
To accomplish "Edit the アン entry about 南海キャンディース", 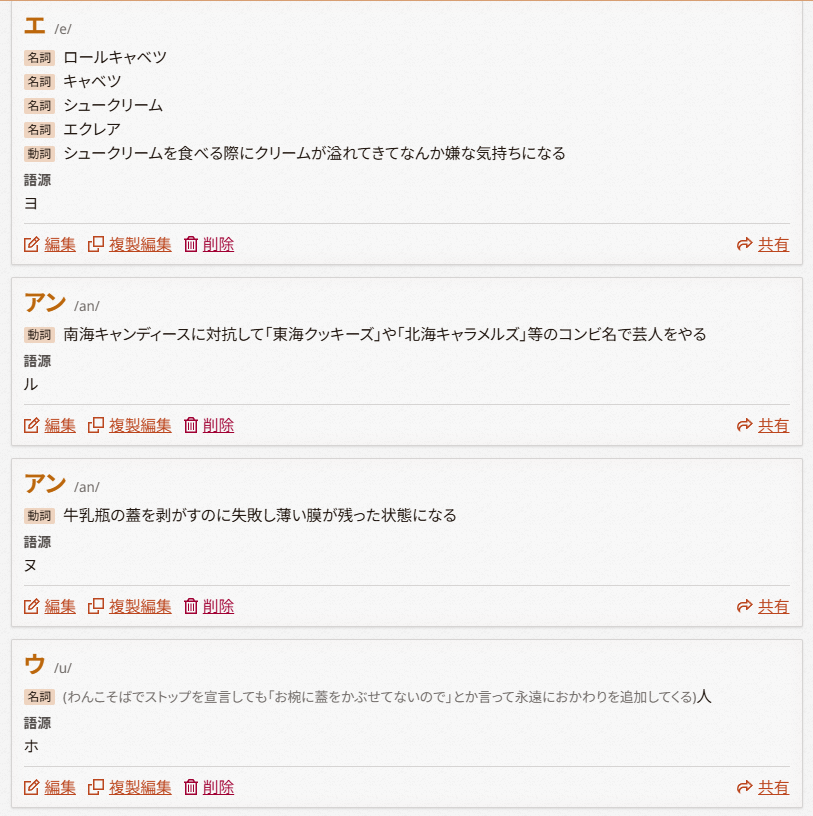I will (x=50, y=425).
